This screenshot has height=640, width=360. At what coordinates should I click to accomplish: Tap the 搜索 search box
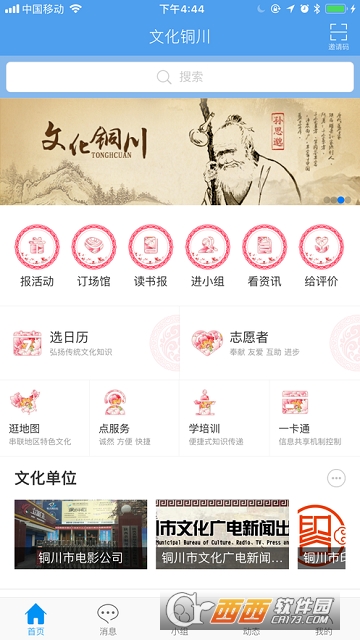[180, 77]
